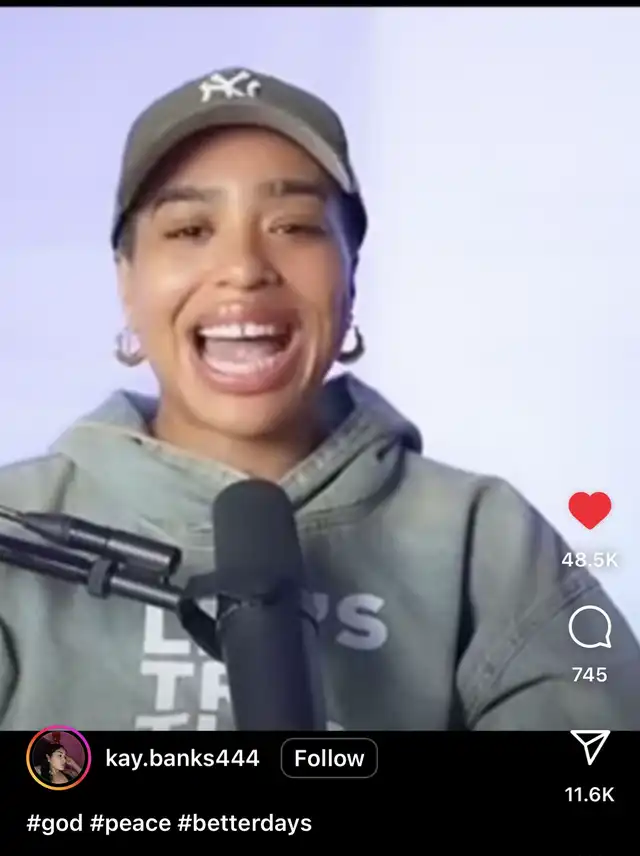The image size is (640, 856).
Task: View the kay.banks444 username profile
Action: tap(182, 758)
